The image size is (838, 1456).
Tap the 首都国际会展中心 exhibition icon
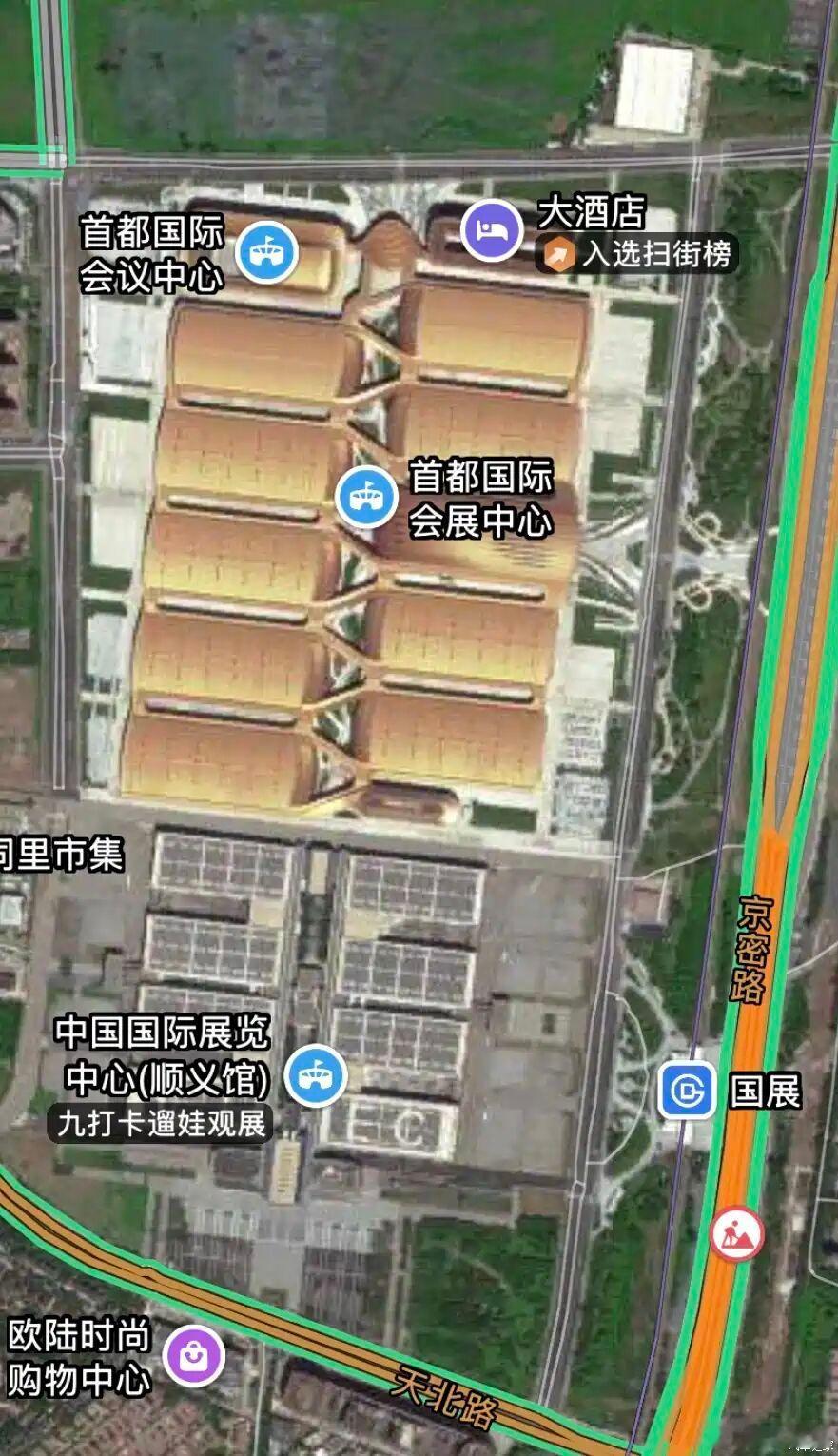pos(368,494)
